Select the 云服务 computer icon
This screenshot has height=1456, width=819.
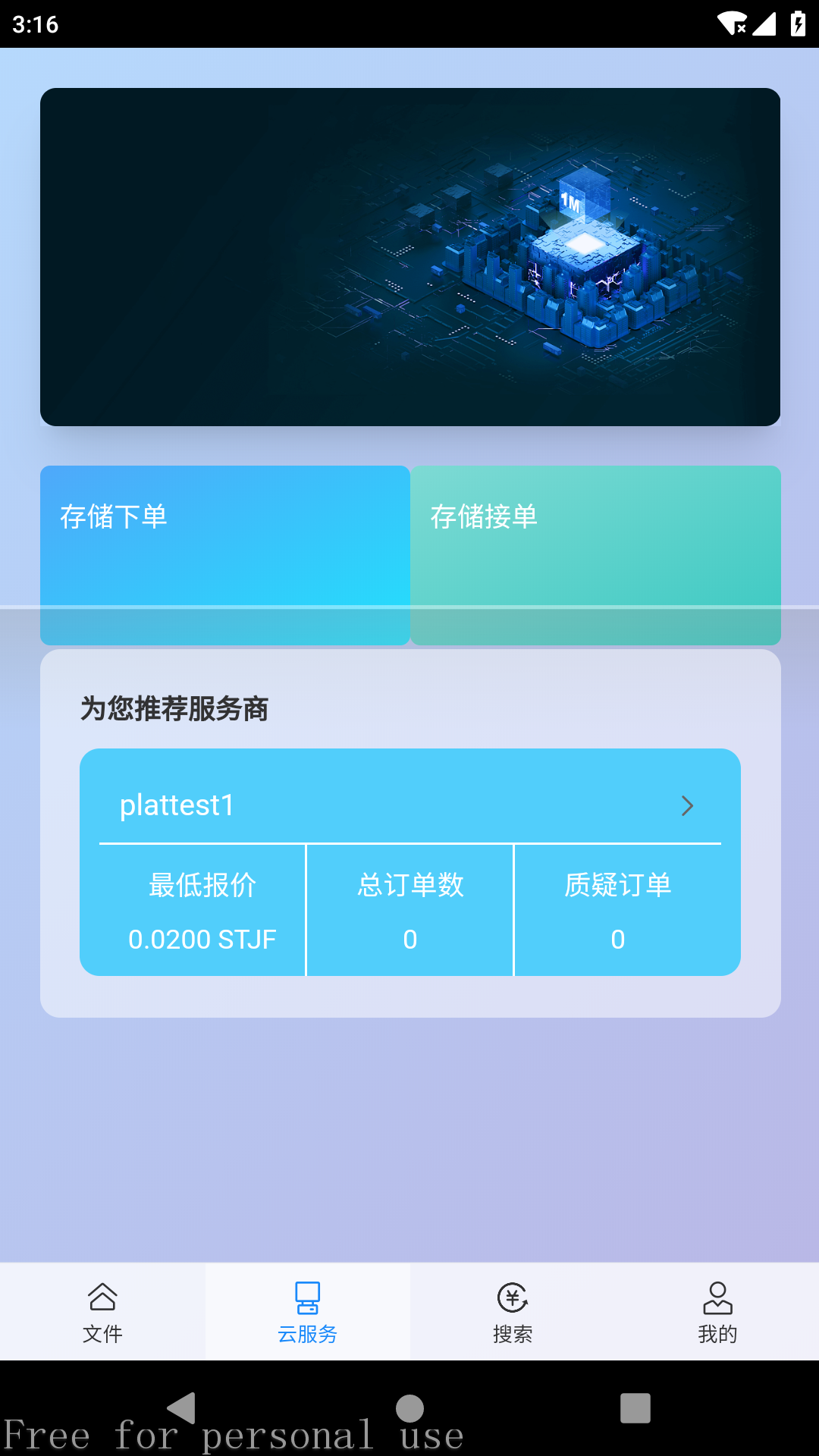307,1297
